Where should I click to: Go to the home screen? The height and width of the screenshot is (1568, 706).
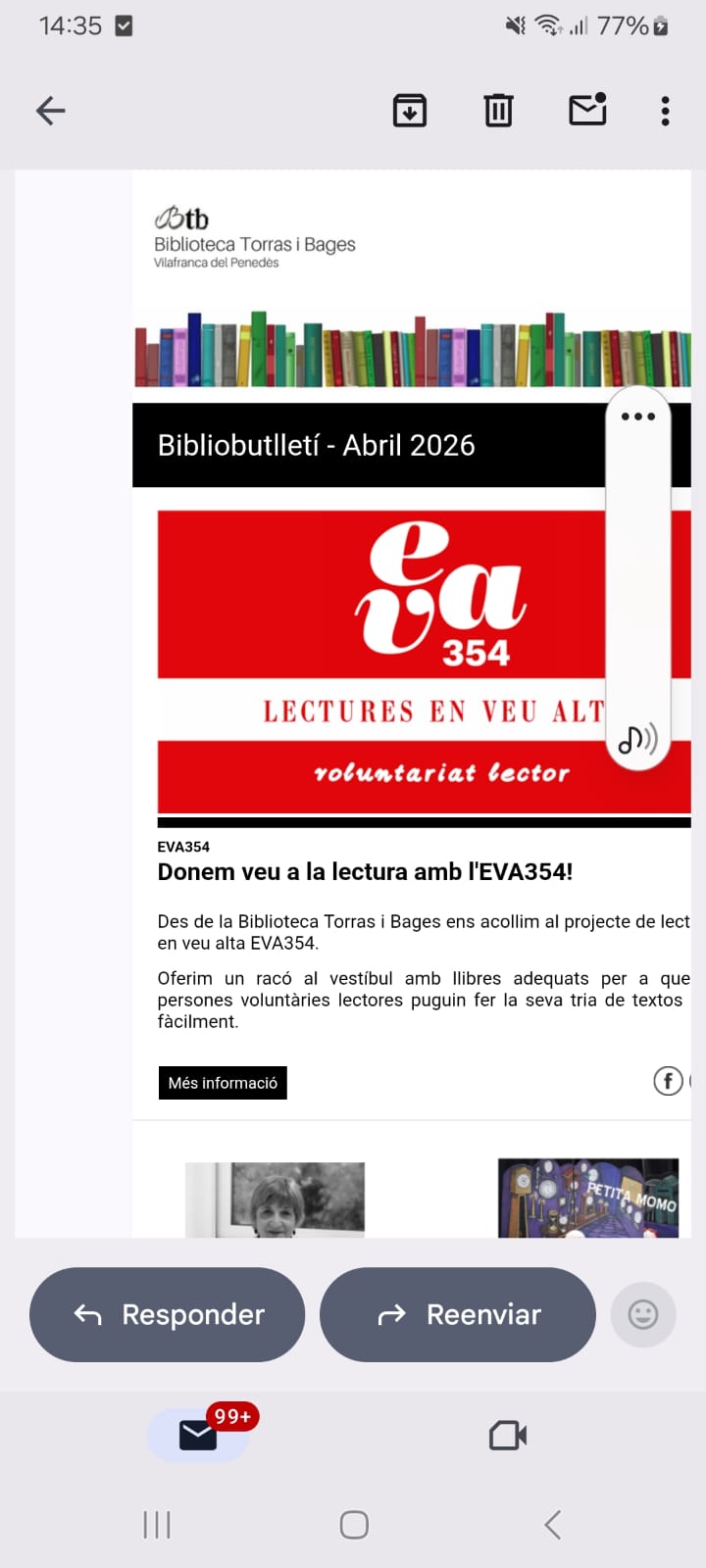pos(354,1525)
